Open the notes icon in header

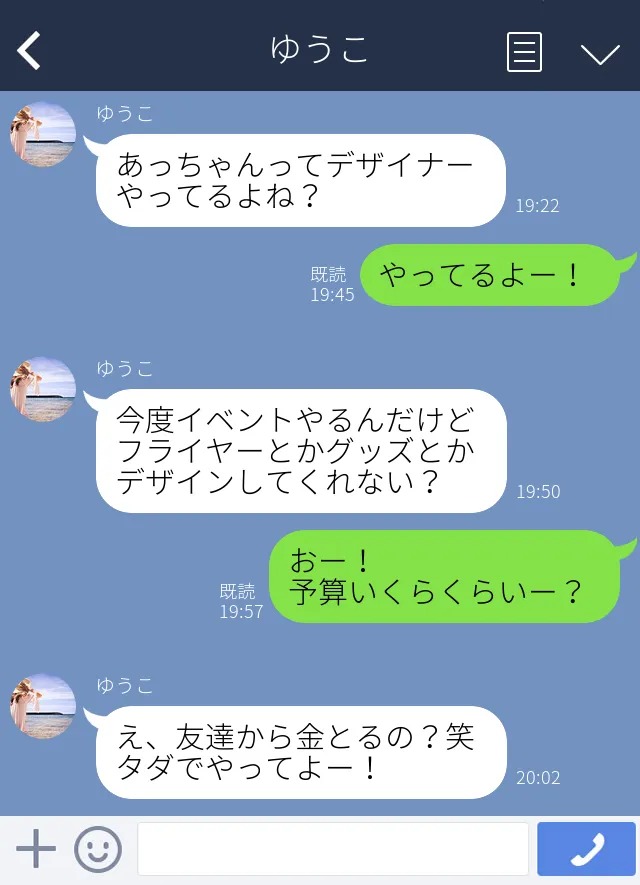click(524, 52)
